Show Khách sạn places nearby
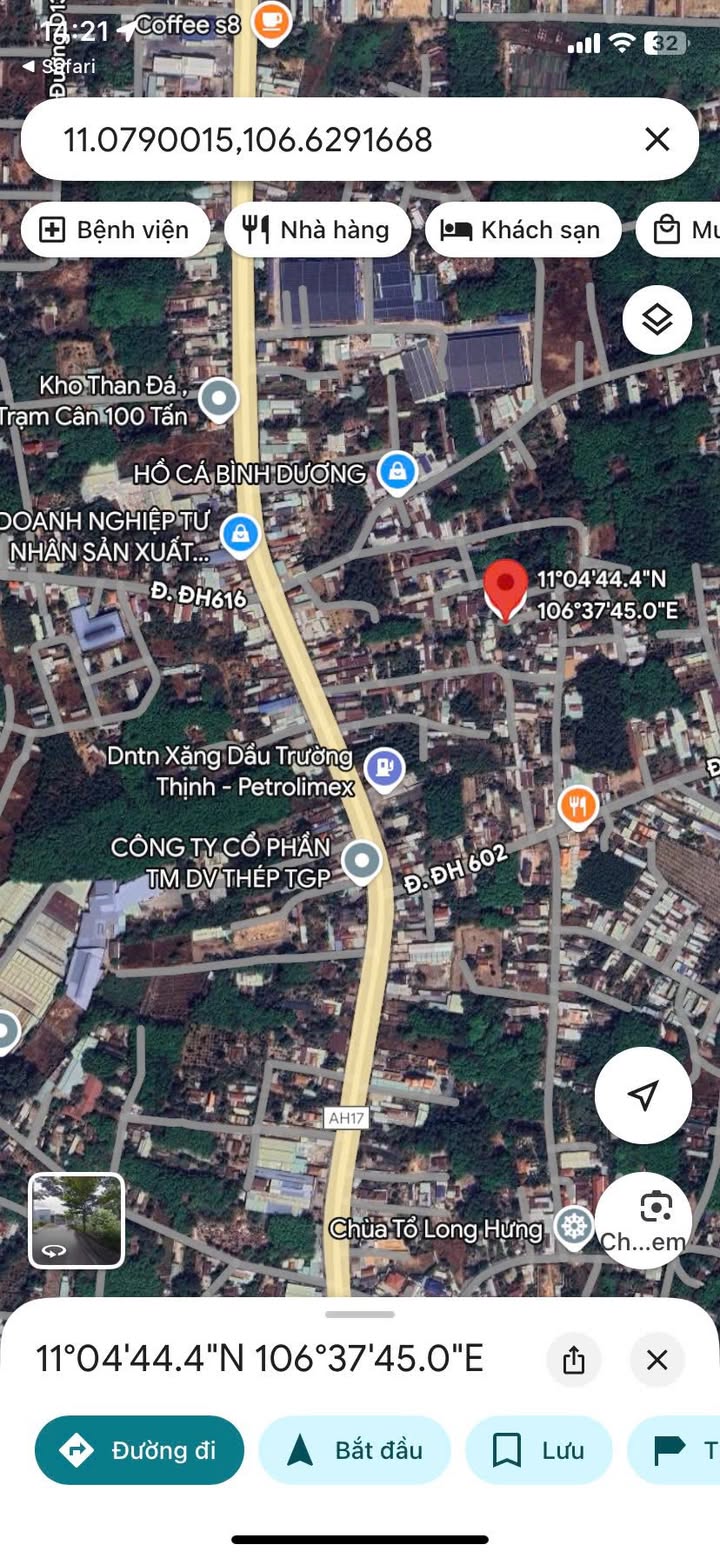Screen dimensions: 720x1558 pyautogui.click(x=522, y=230)
